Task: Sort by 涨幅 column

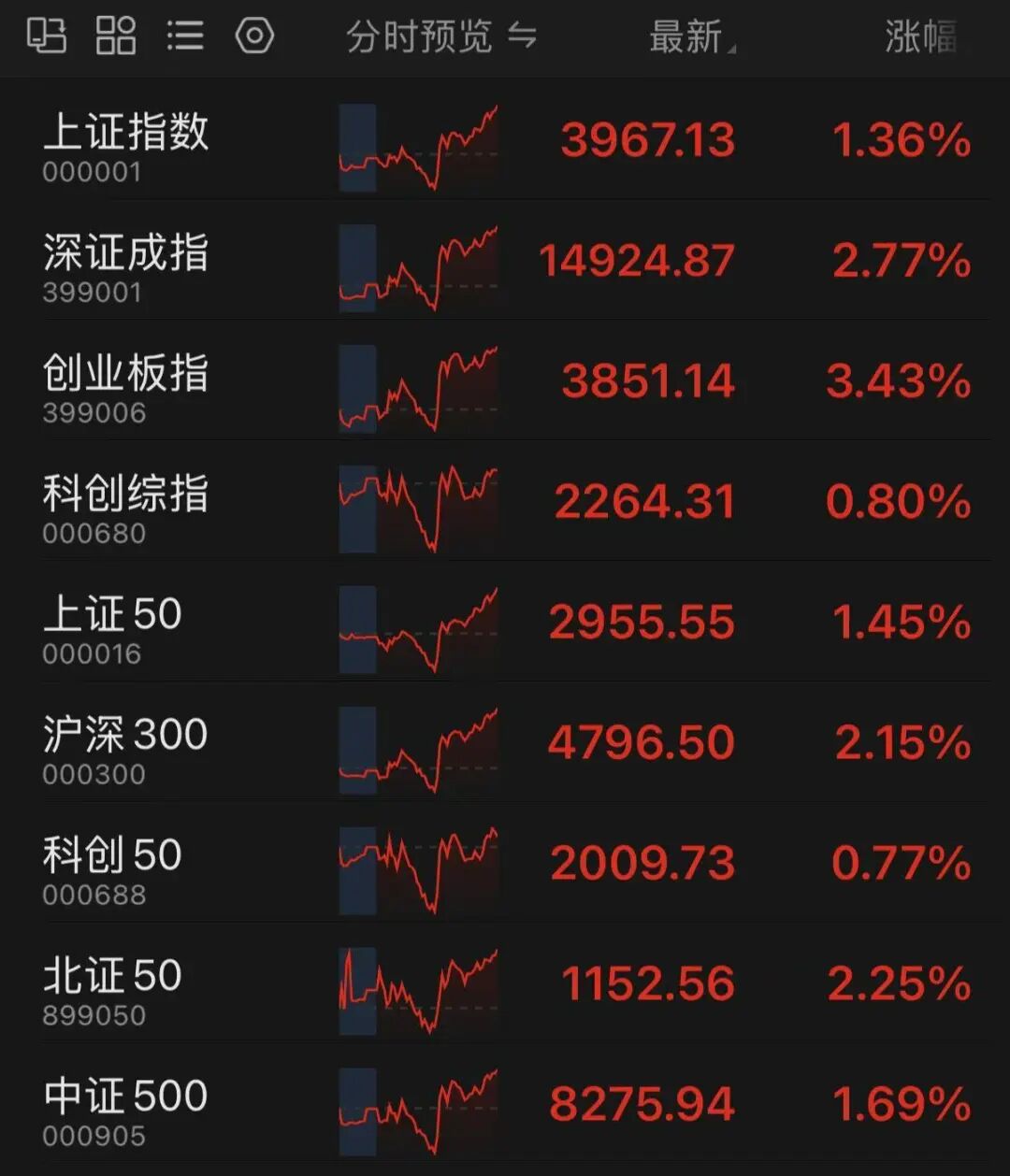Action: (x=921, y=37)
